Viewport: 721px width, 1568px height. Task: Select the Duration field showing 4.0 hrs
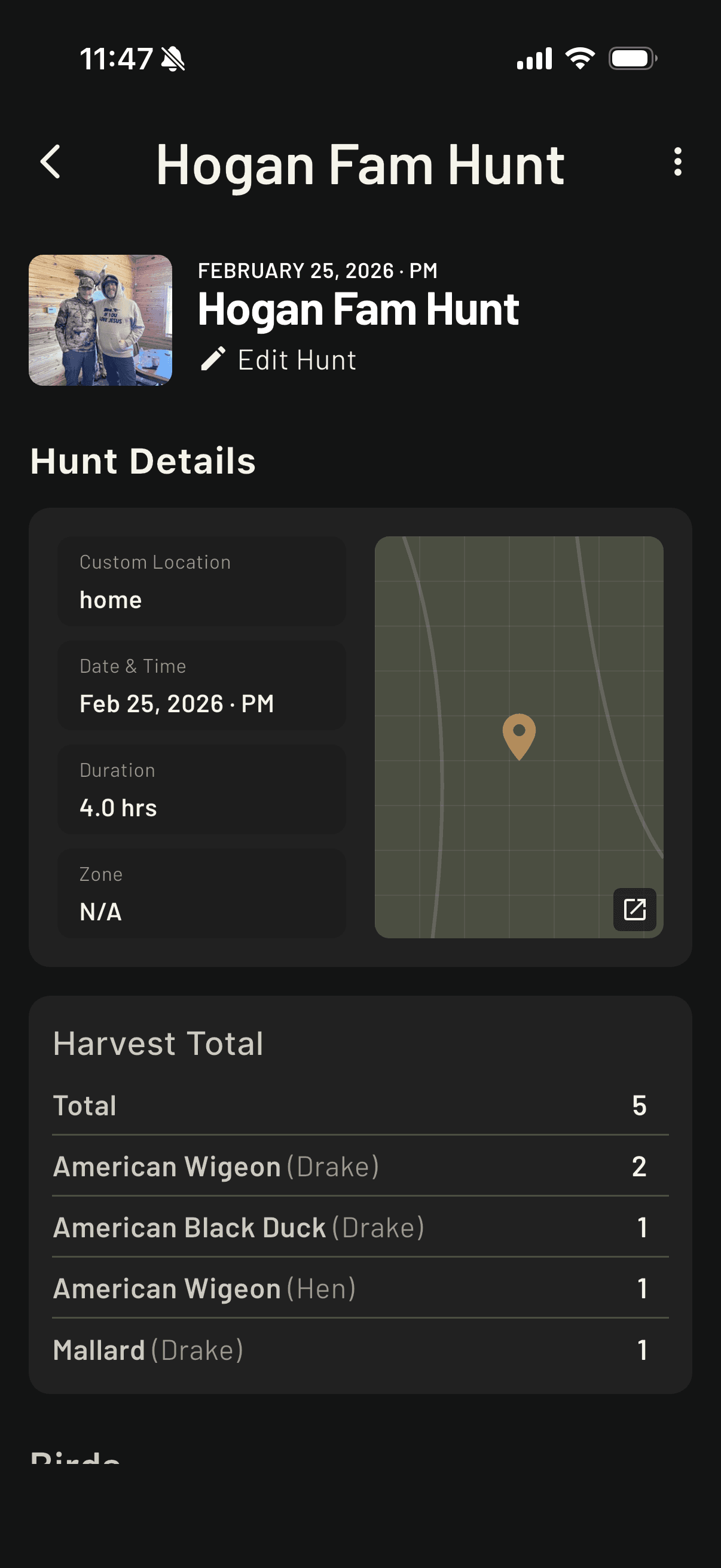coord(201,789)
